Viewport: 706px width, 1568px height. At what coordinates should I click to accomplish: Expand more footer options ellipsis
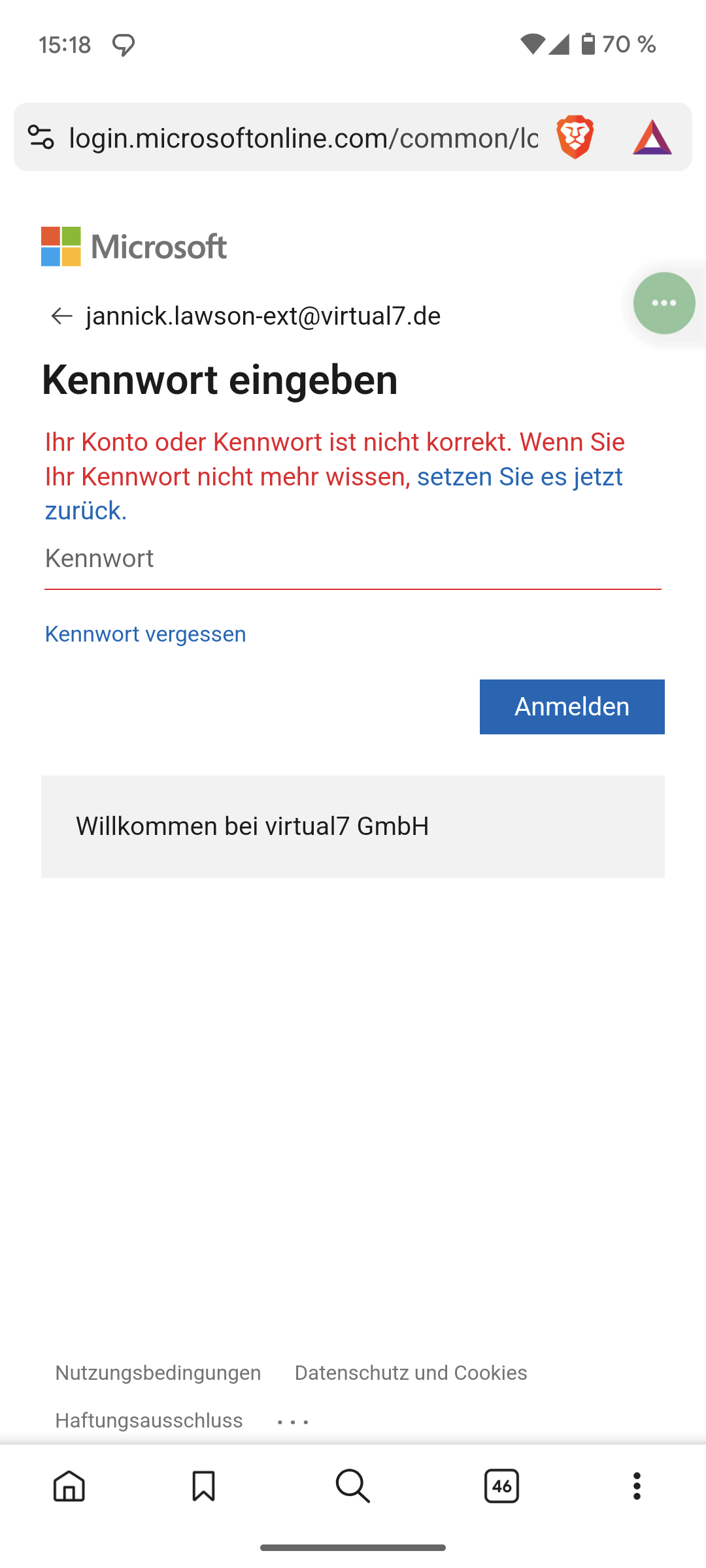tap(293, 1422)
